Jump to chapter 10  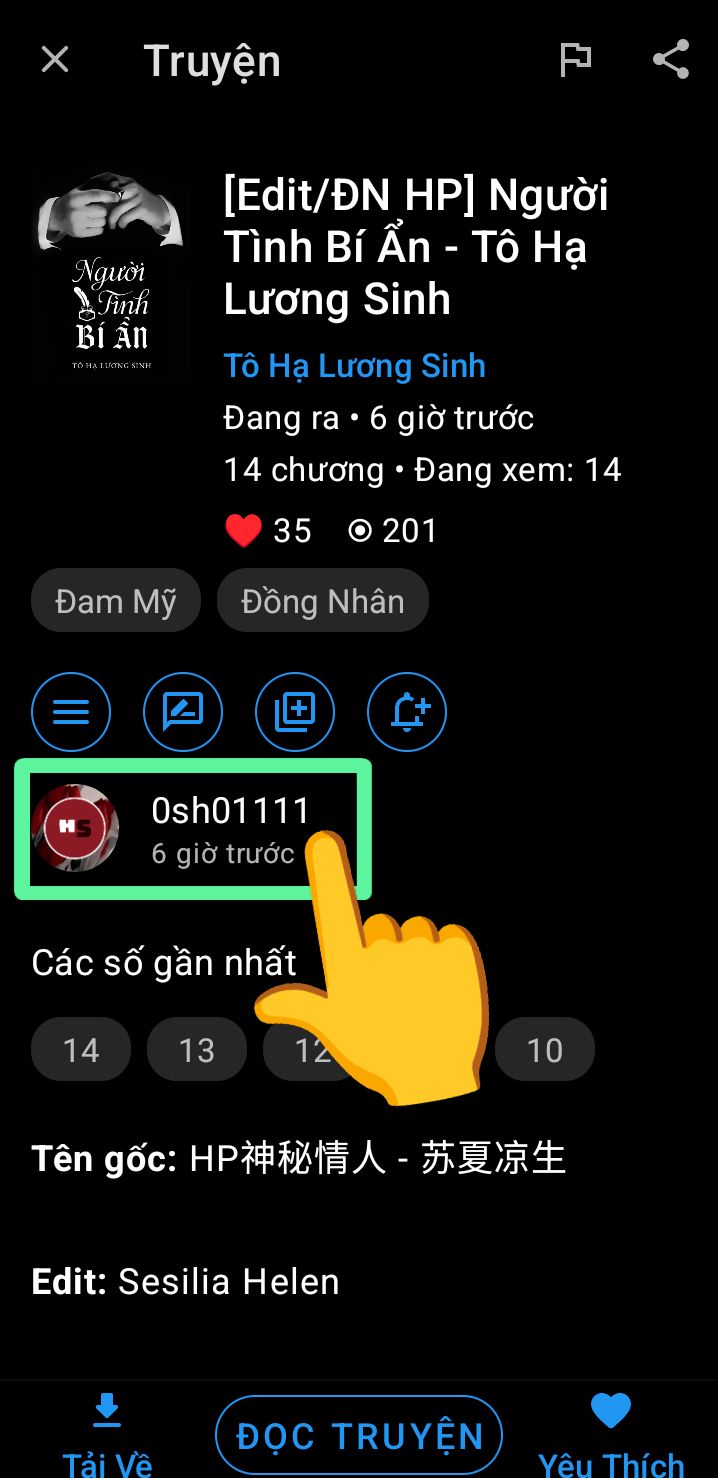coord(545,1049)
